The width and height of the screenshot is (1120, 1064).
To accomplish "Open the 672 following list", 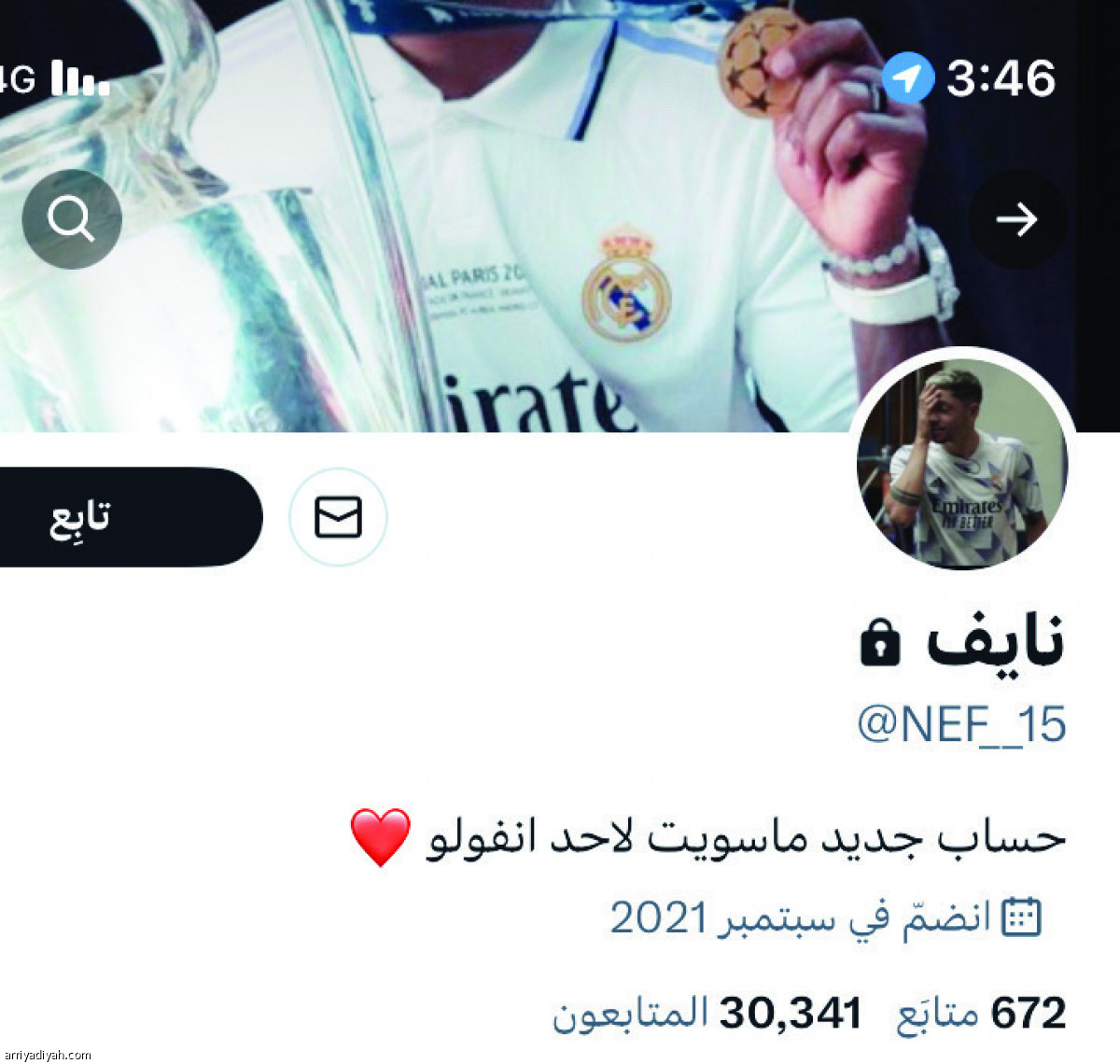I will (980, 1014).
